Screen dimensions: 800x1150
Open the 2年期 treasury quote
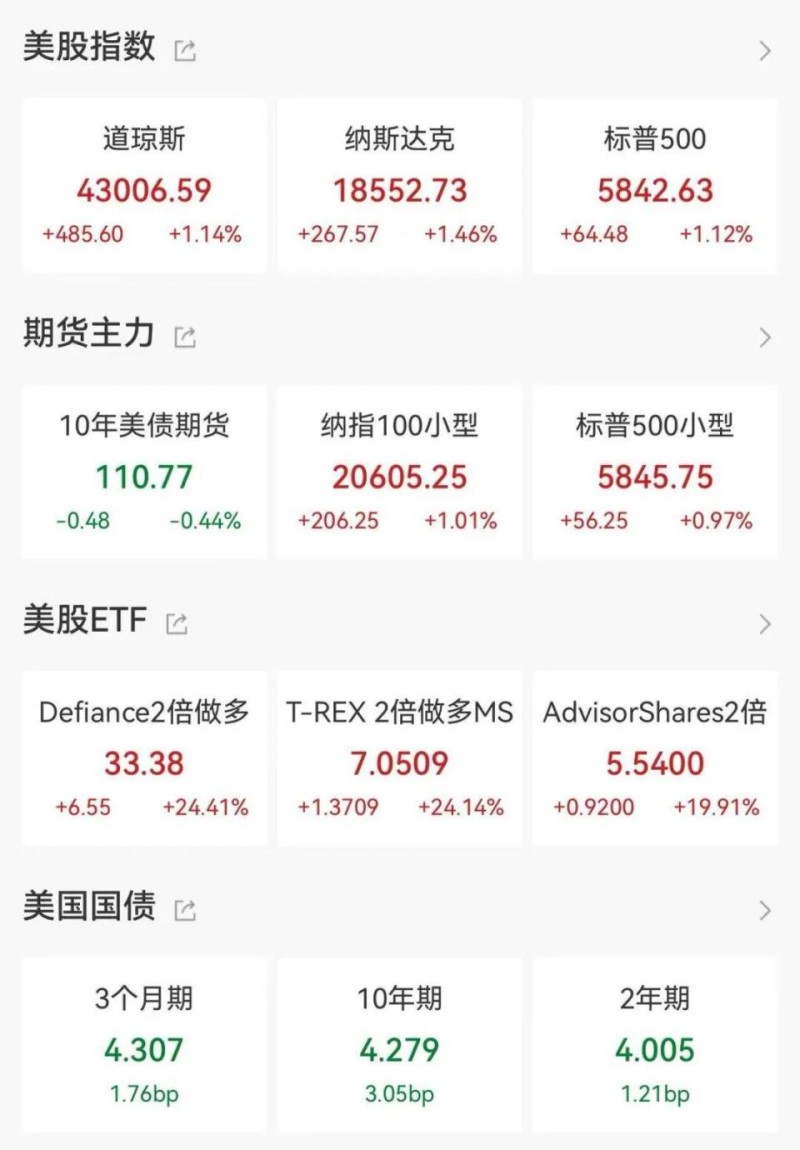654,1042
